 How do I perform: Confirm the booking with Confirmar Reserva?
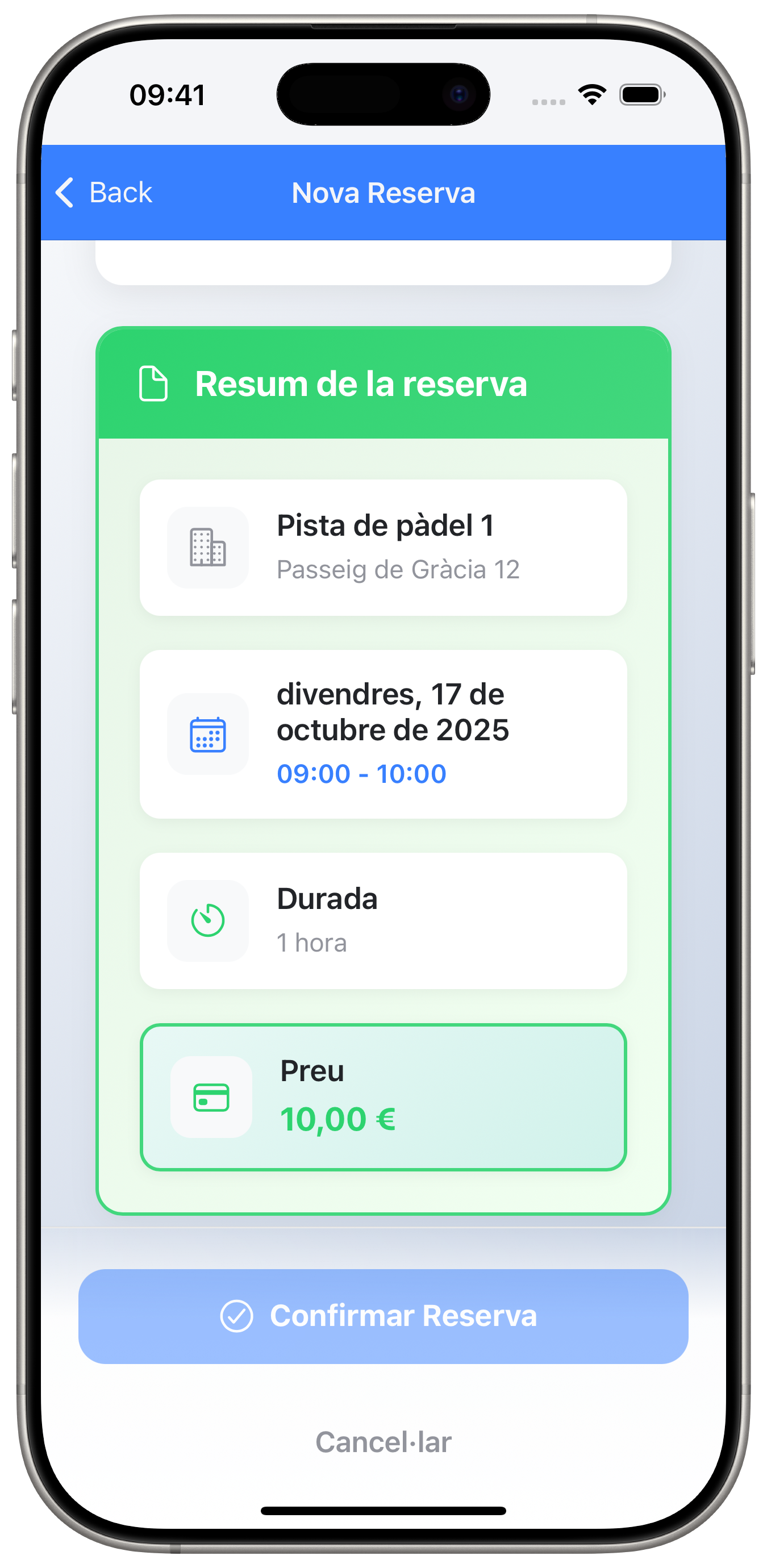coord(383,1316)
